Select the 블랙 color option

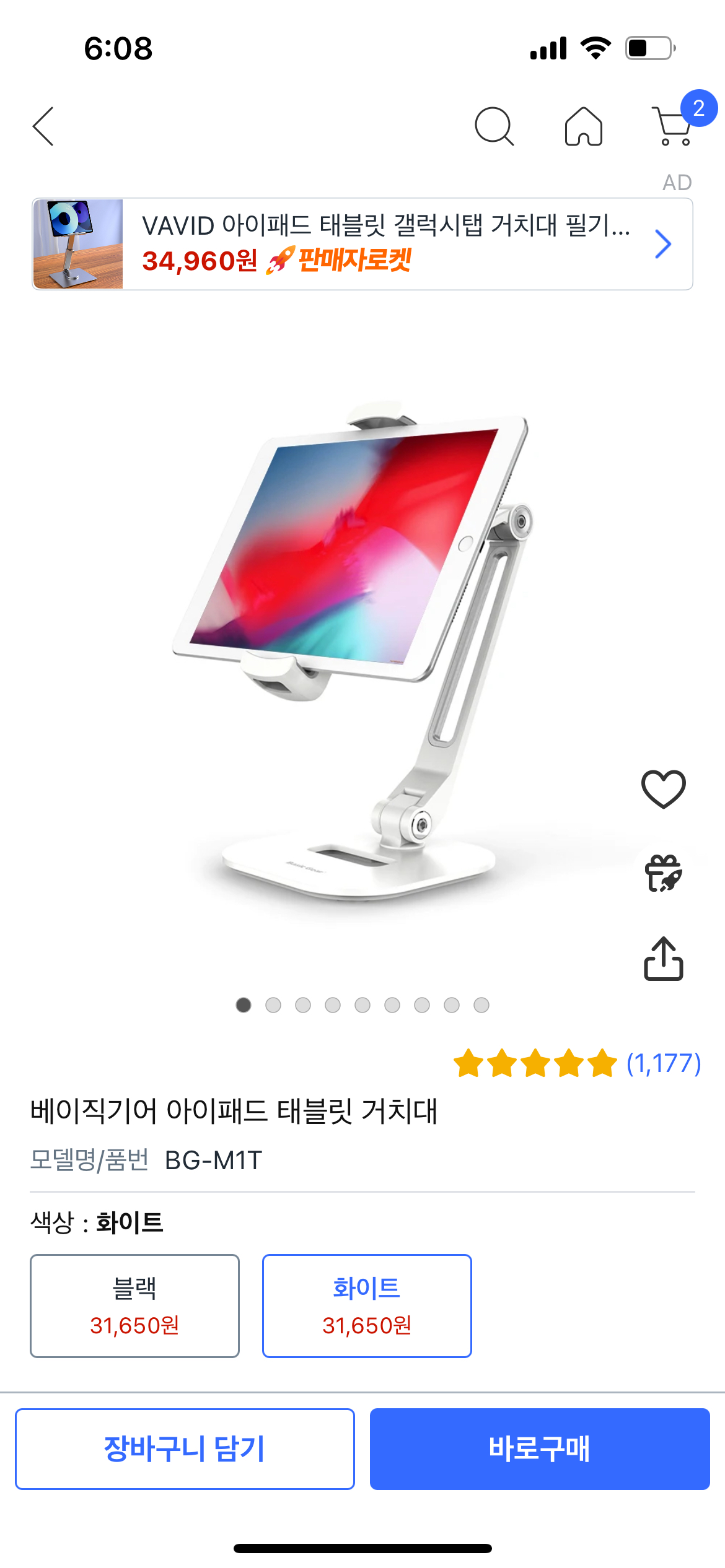(x=134, y=1305)
